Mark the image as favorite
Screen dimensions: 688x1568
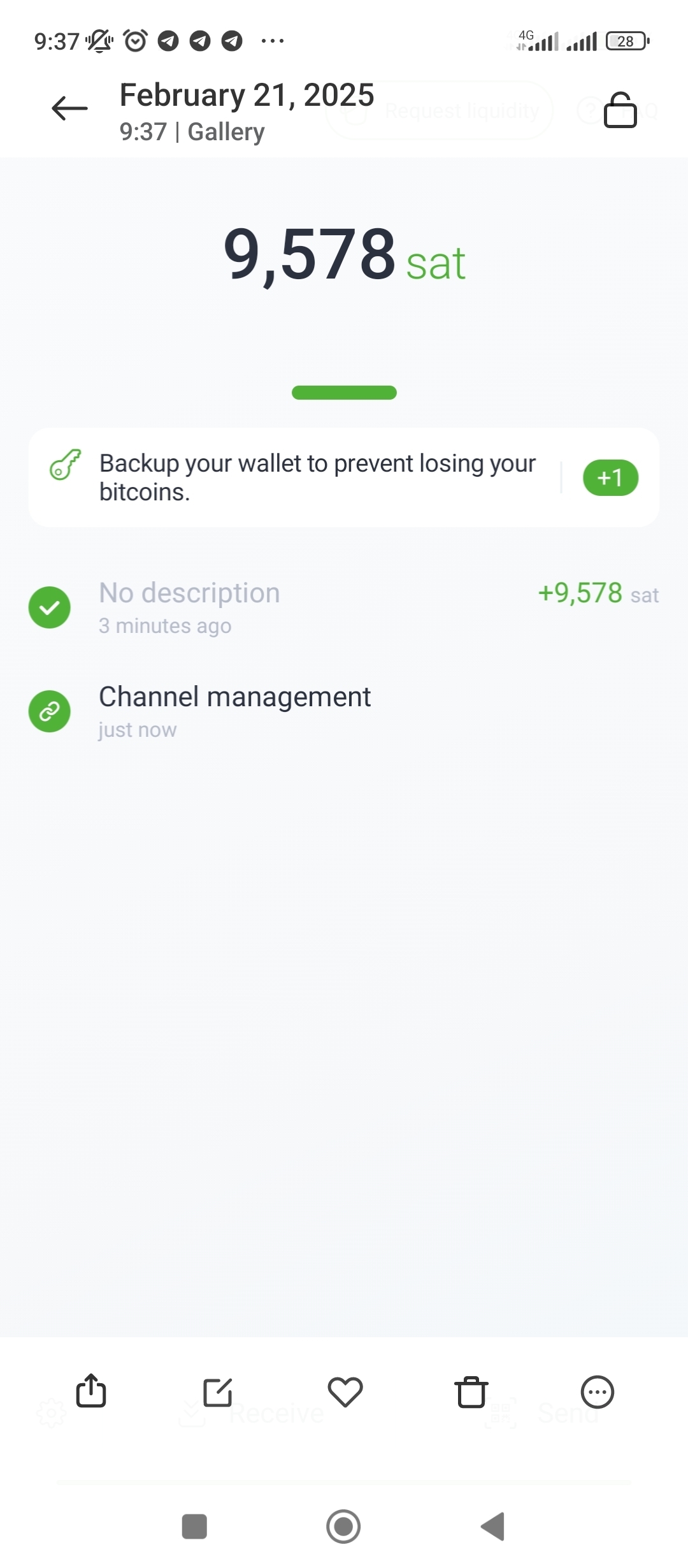click(345, 1391)
